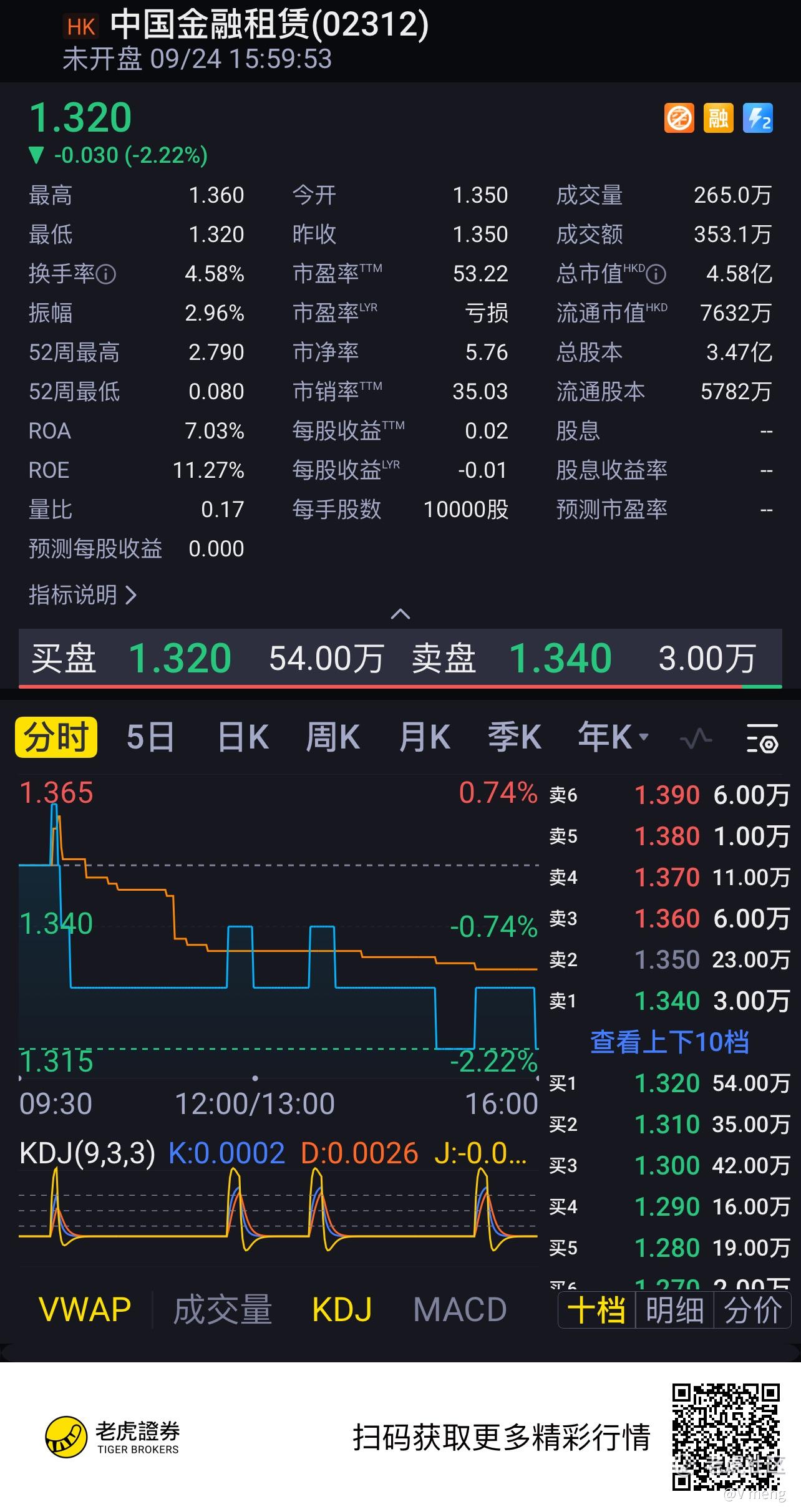Tap the info icon beside 换手率
801x1512 pixels.
106,274
